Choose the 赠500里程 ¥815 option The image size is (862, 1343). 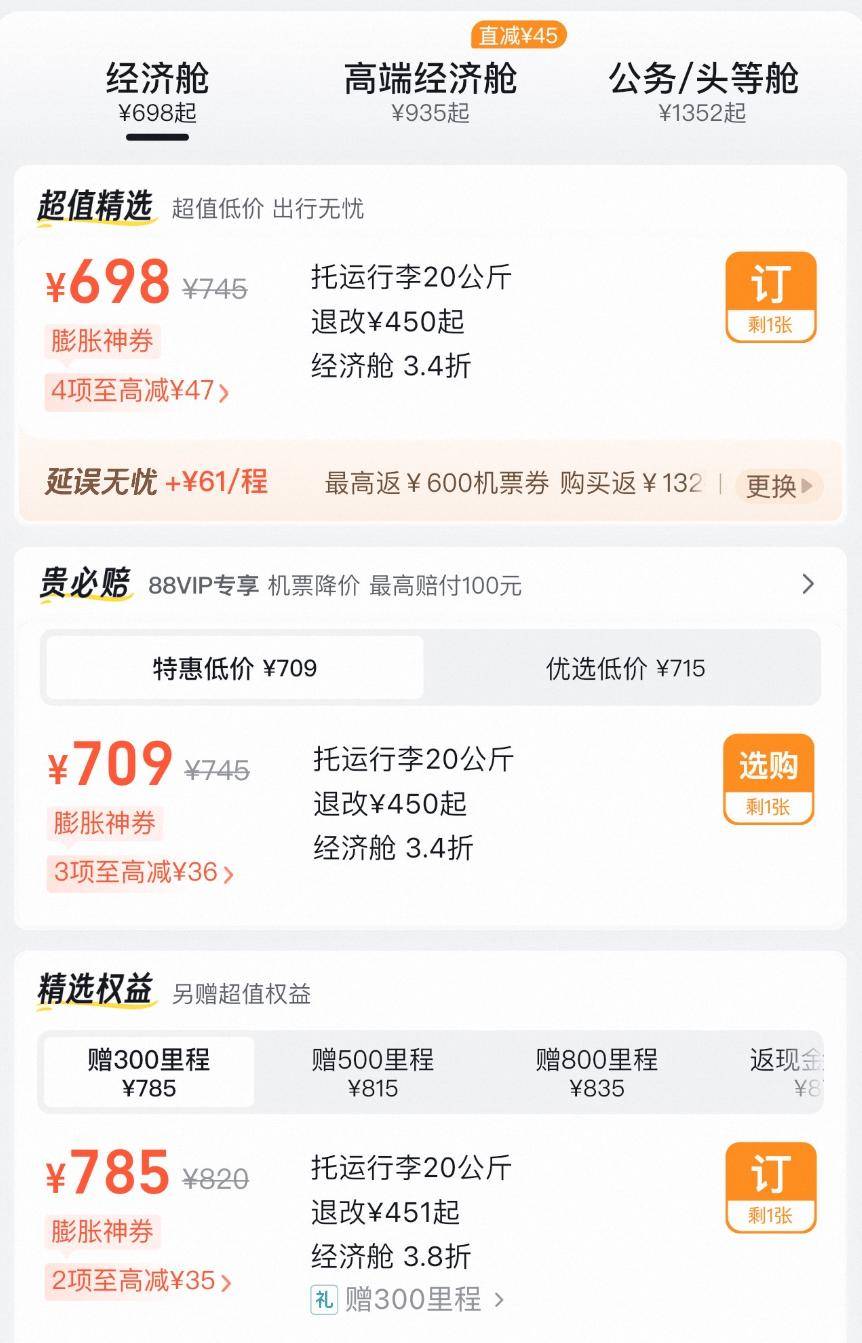click(x=373, y=1072)
